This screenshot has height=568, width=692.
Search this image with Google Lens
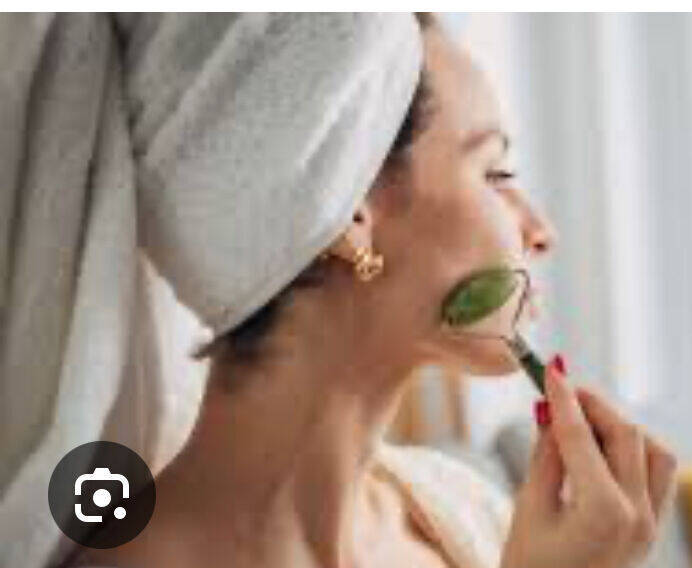click(101, 494)
